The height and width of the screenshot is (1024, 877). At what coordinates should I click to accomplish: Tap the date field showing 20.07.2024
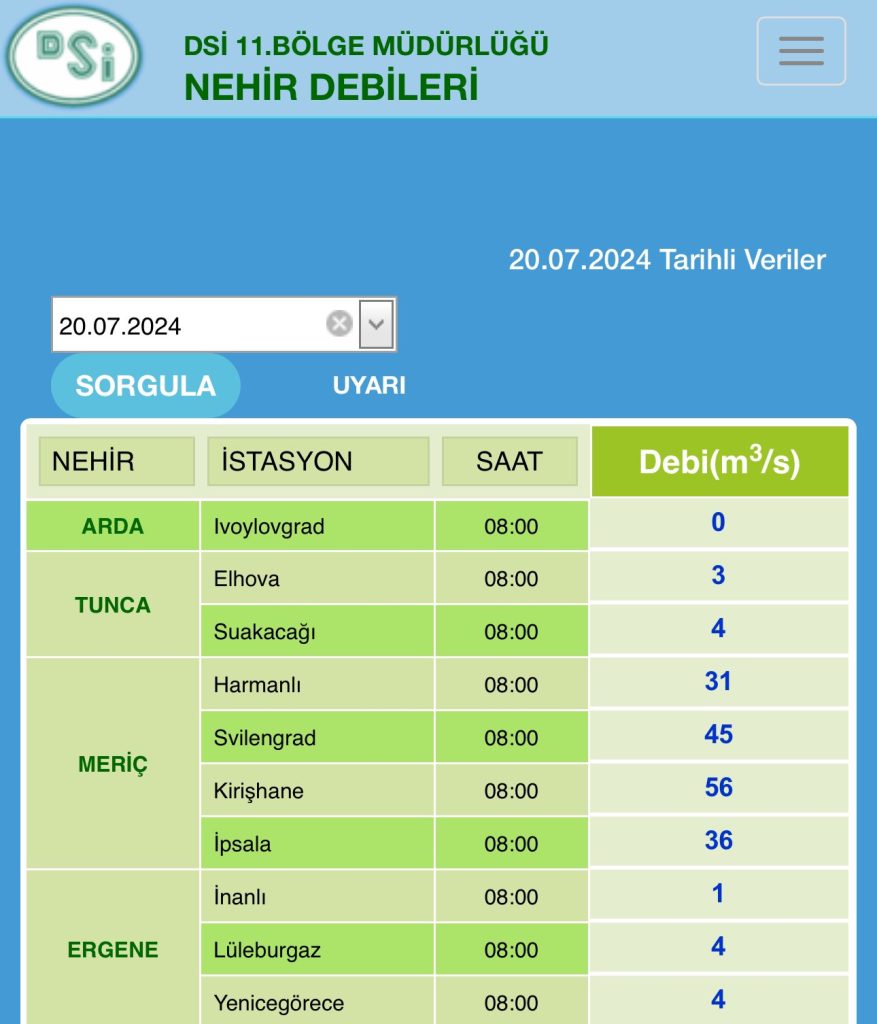point(185,325)
